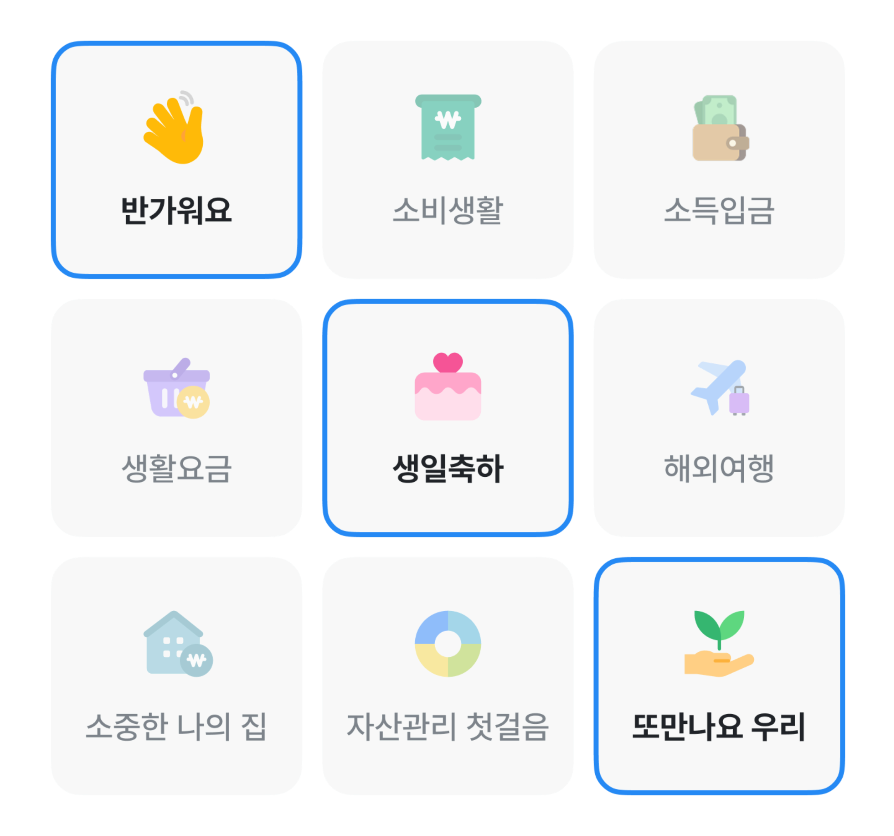Deselect the 또만나요 우리 tile
894x836 pixels.
(719, 676)
